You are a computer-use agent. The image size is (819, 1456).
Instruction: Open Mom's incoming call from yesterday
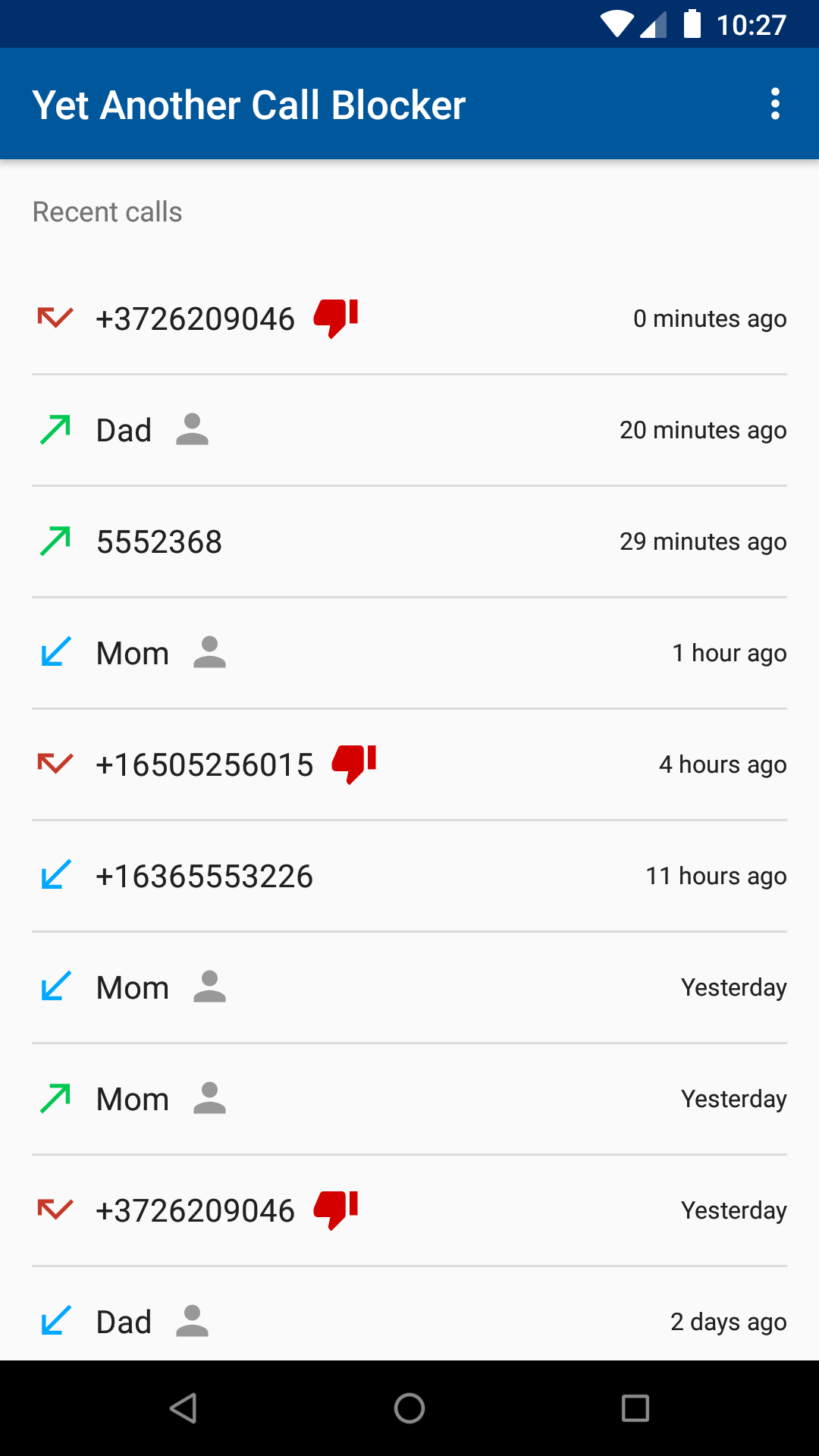point(409,987)
